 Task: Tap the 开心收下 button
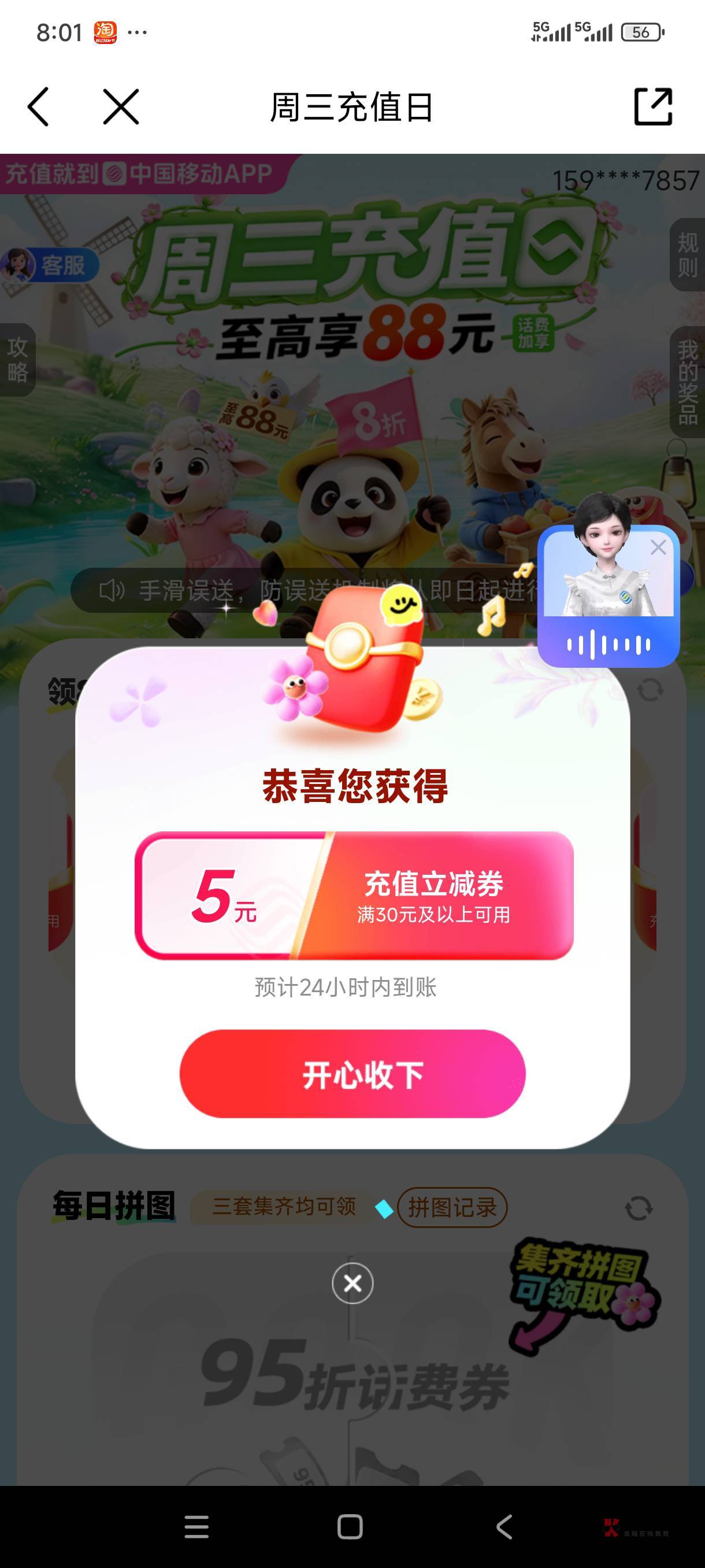pos(352,1074)
